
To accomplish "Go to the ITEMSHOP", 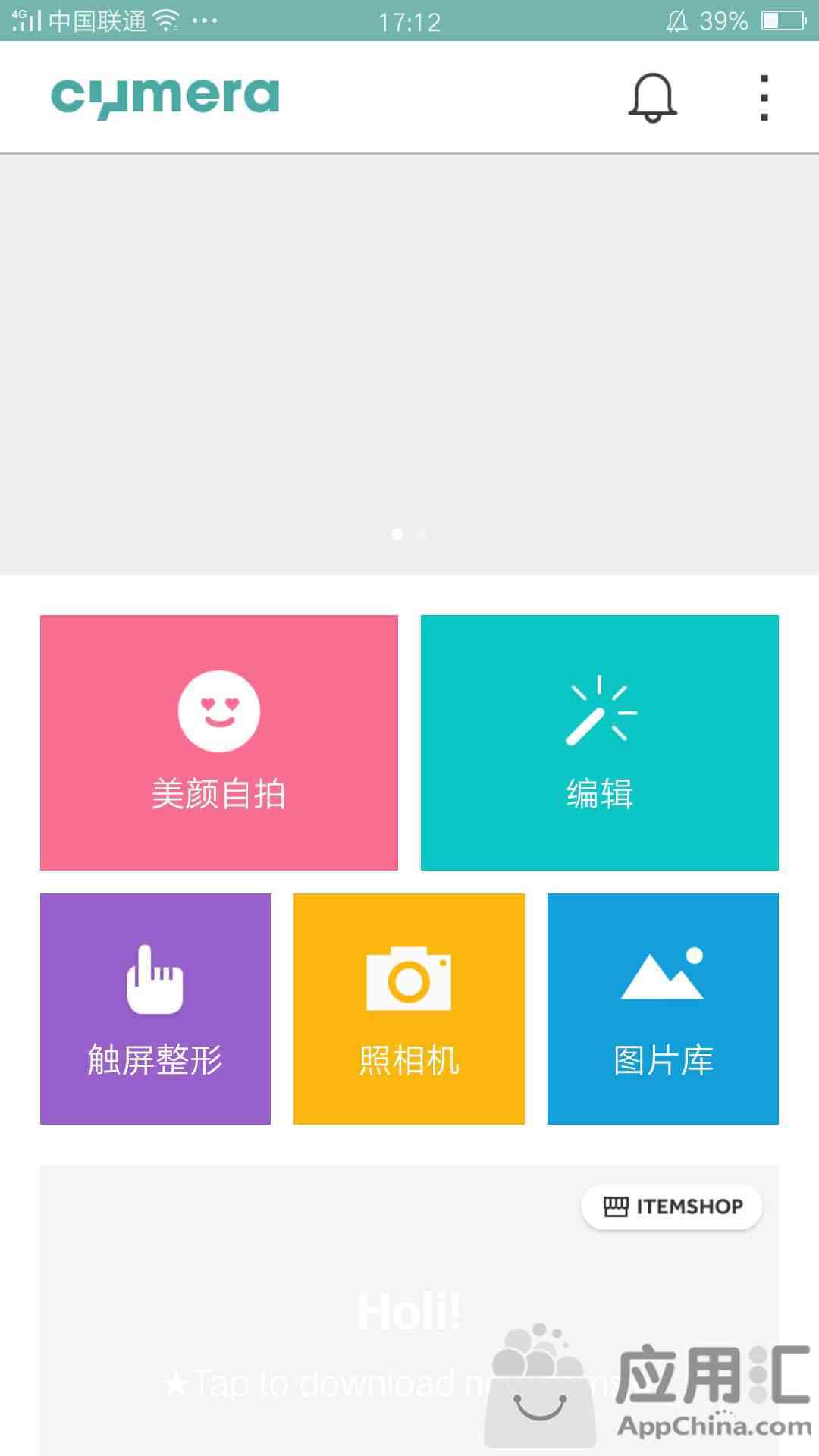I will (672, 1207).
